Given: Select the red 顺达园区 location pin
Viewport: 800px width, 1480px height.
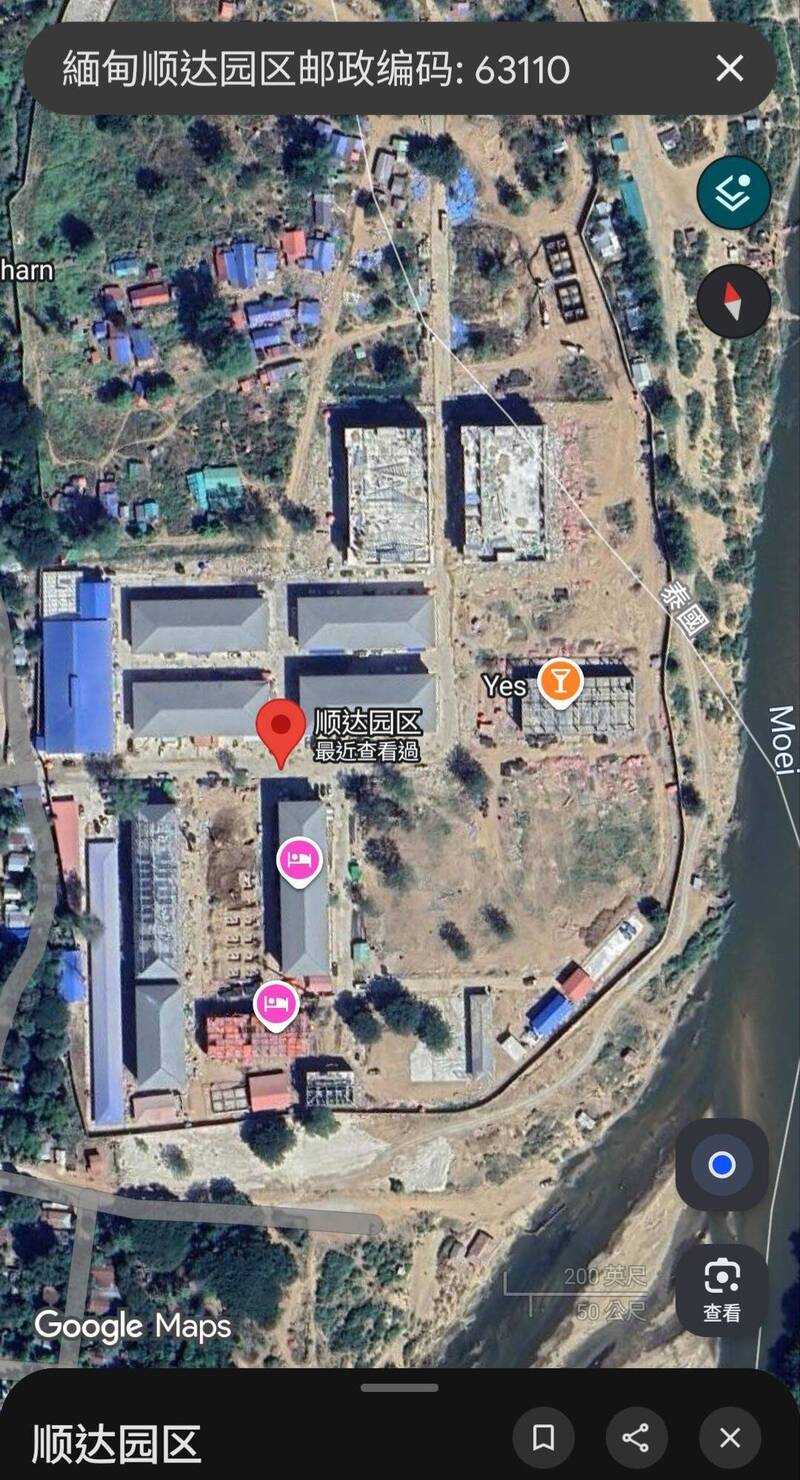Looking at the screenshot, I should pos(281,727).
